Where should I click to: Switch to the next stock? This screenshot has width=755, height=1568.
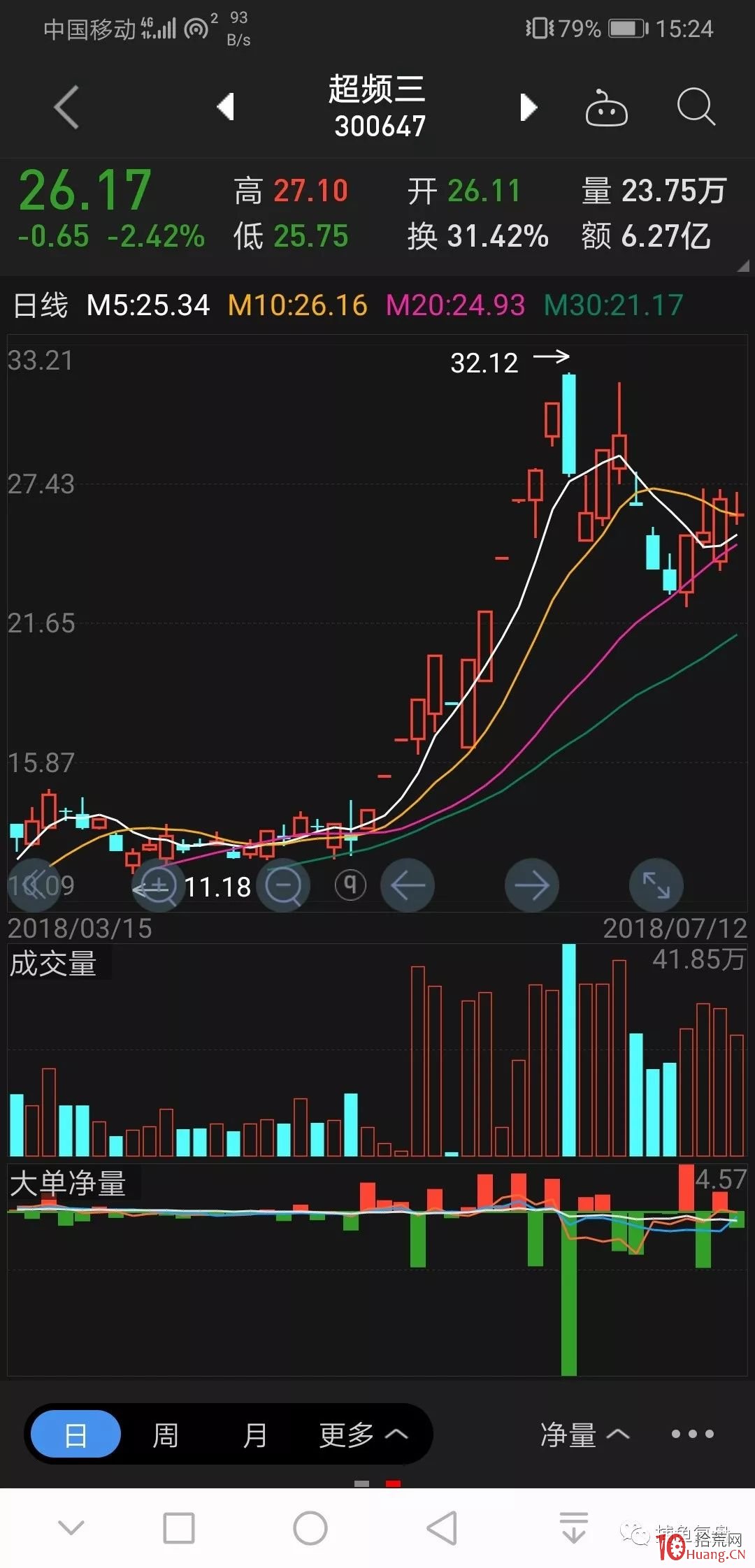(528, 108)
